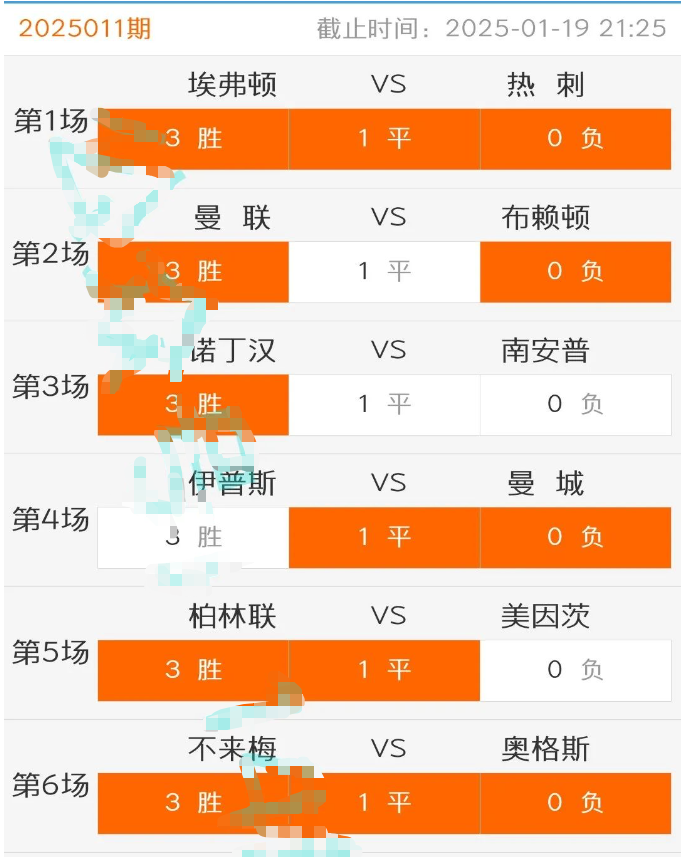Image resolution: width=681 pixels, height=857 pixels.
Task: Unselect 1 平 for 不来梅 vs 奥格斯
Action: 384,802
